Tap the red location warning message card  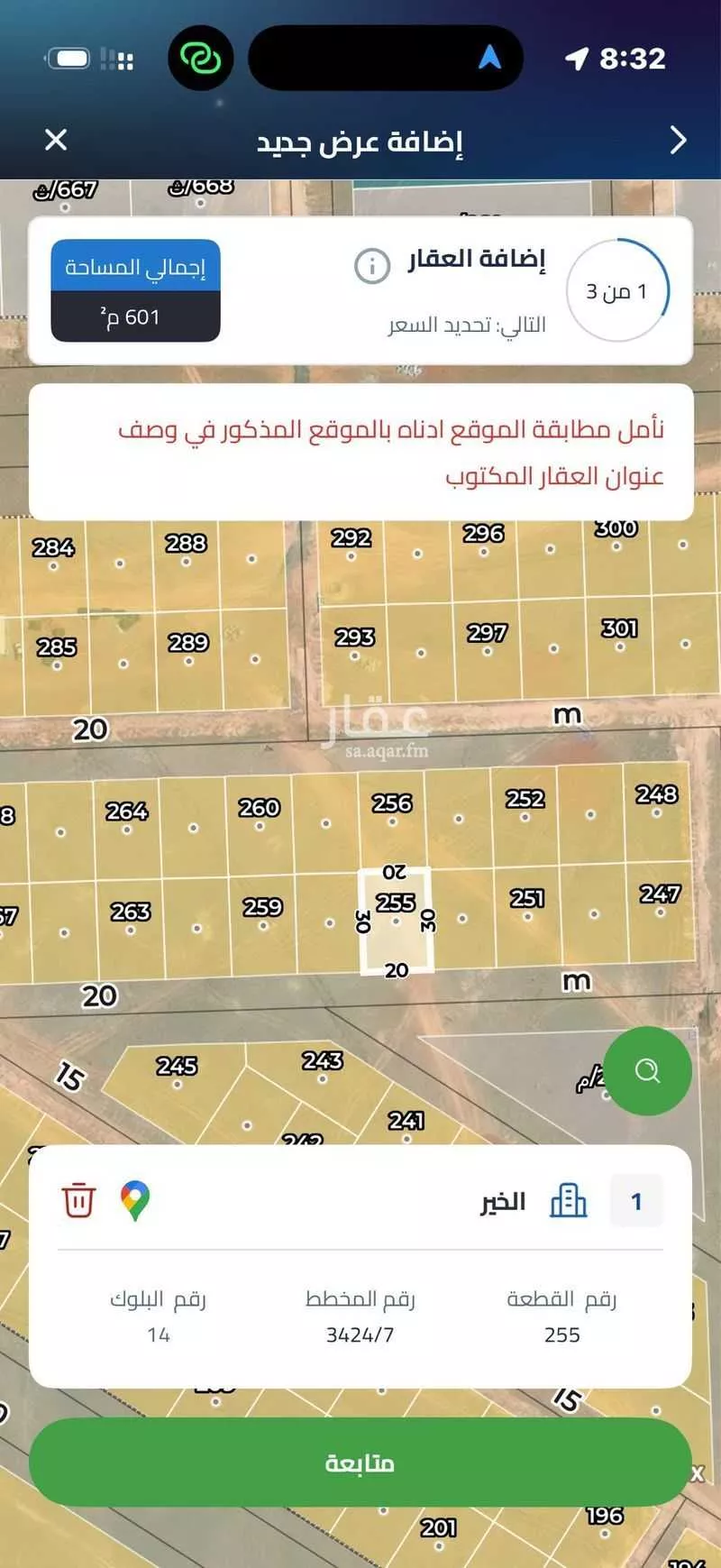coord(360,451)
